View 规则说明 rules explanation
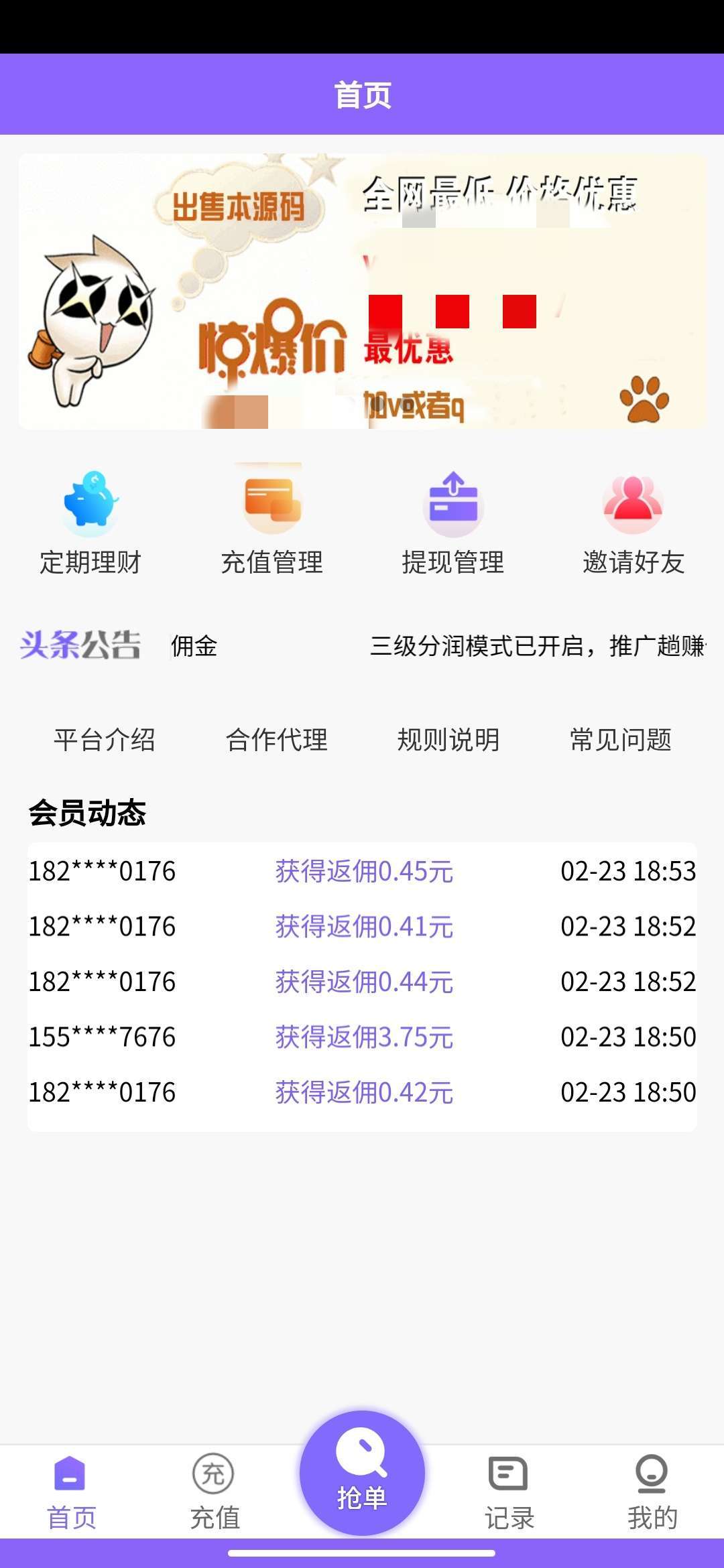 point(448,741)
